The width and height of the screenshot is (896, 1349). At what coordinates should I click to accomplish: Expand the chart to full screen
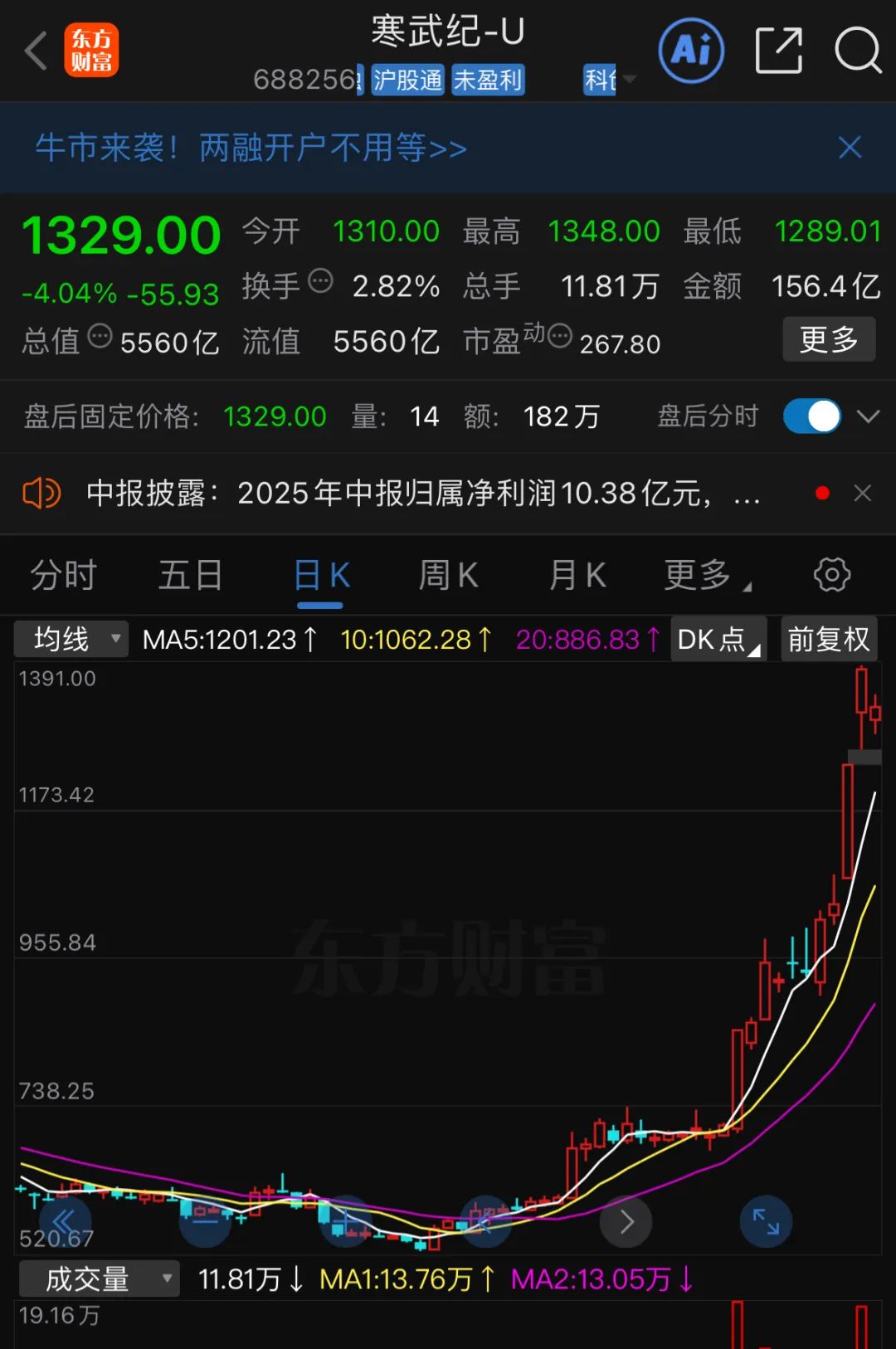(x=766, y=1221)
